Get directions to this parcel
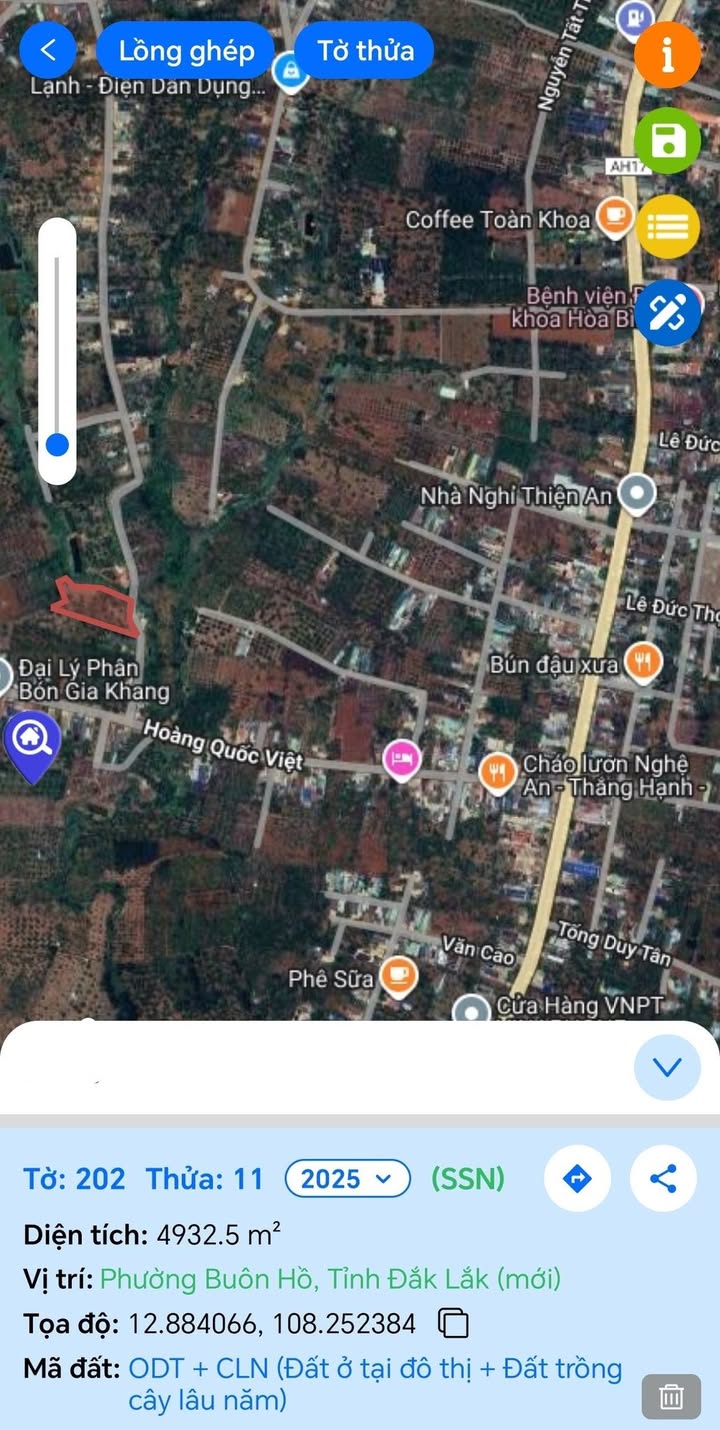Screen dimensions: 720x1430 tap(577, 1178)
